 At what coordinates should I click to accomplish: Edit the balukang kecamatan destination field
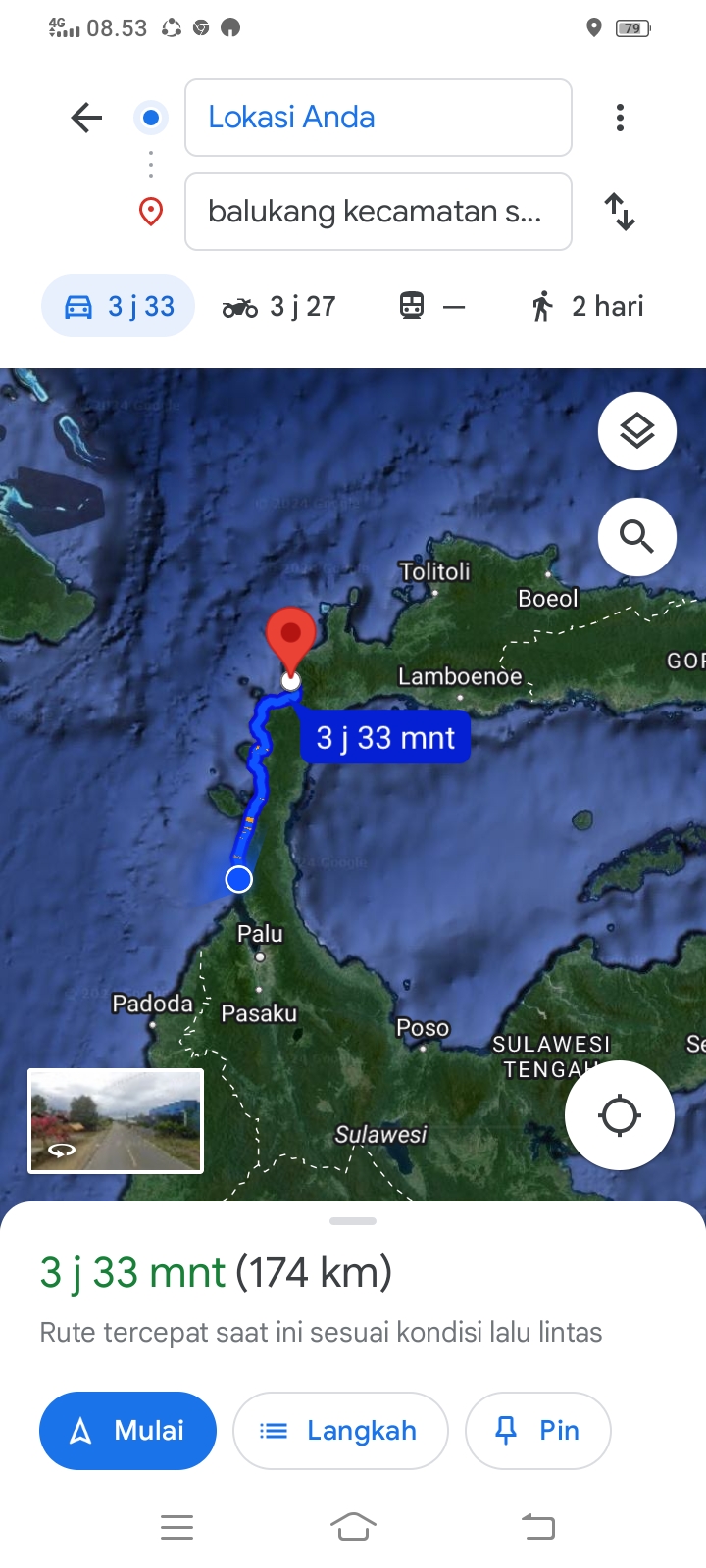tap(378, 212)
